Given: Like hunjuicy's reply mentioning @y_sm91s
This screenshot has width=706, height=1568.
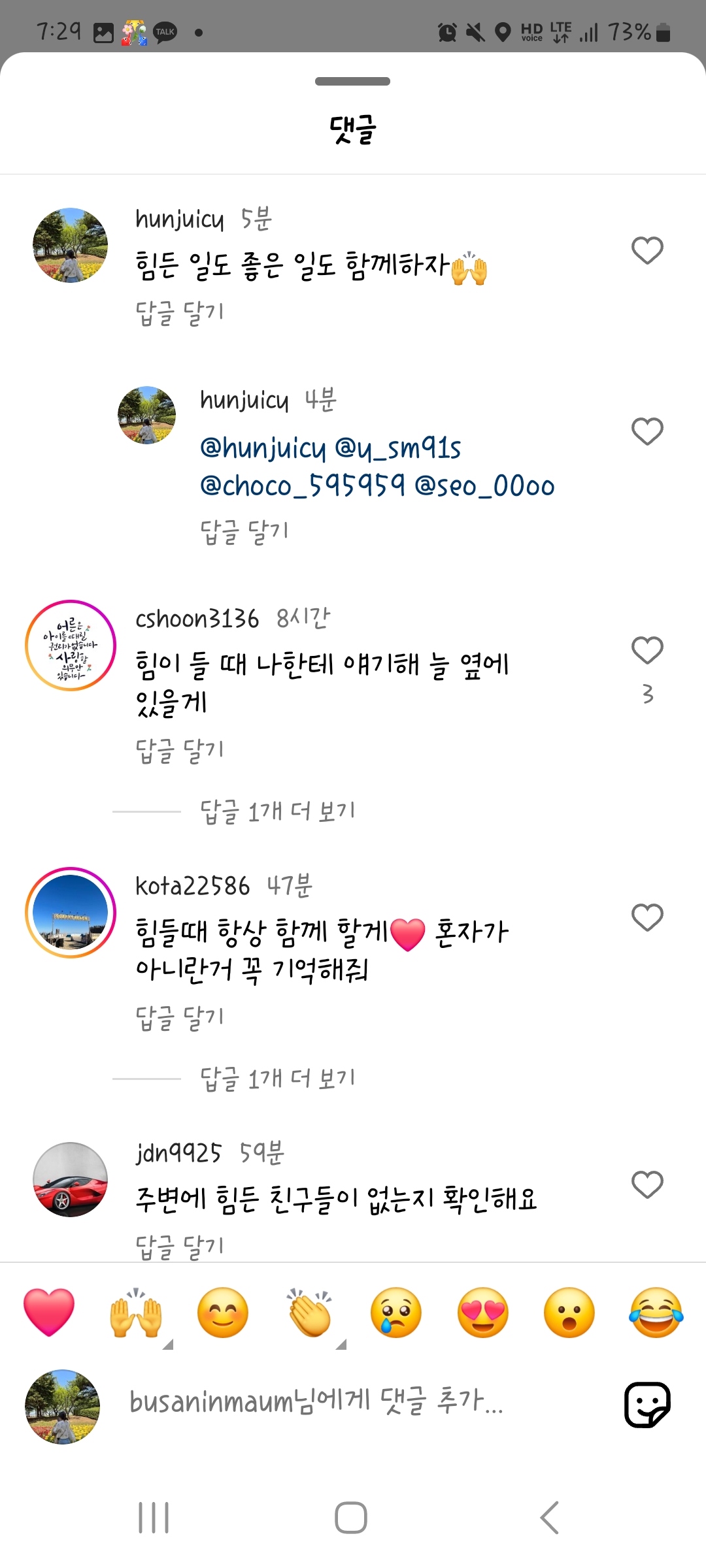Looking at the screenshot, I should 647,431.
